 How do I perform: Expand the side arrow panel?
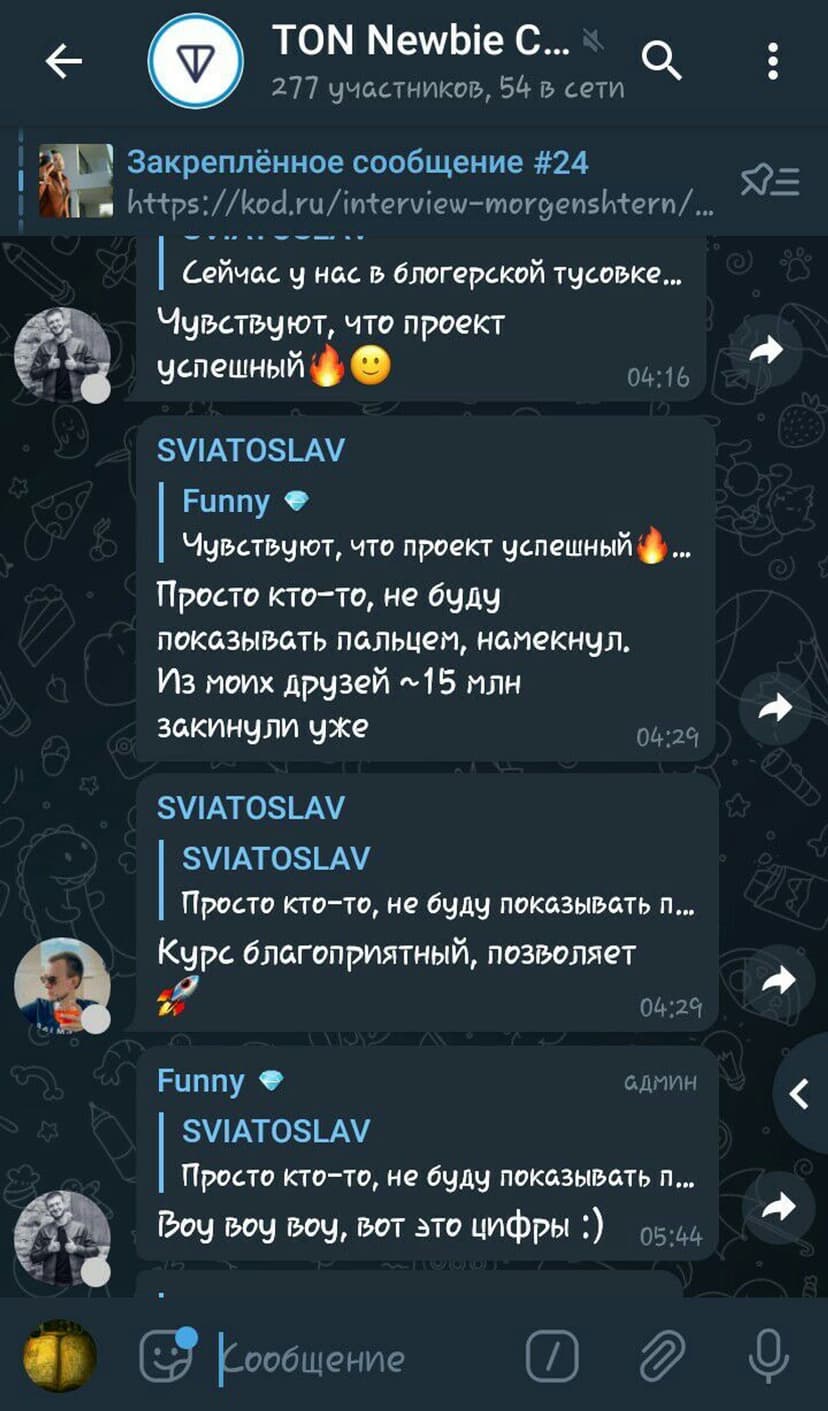[x=800, y=1095]
